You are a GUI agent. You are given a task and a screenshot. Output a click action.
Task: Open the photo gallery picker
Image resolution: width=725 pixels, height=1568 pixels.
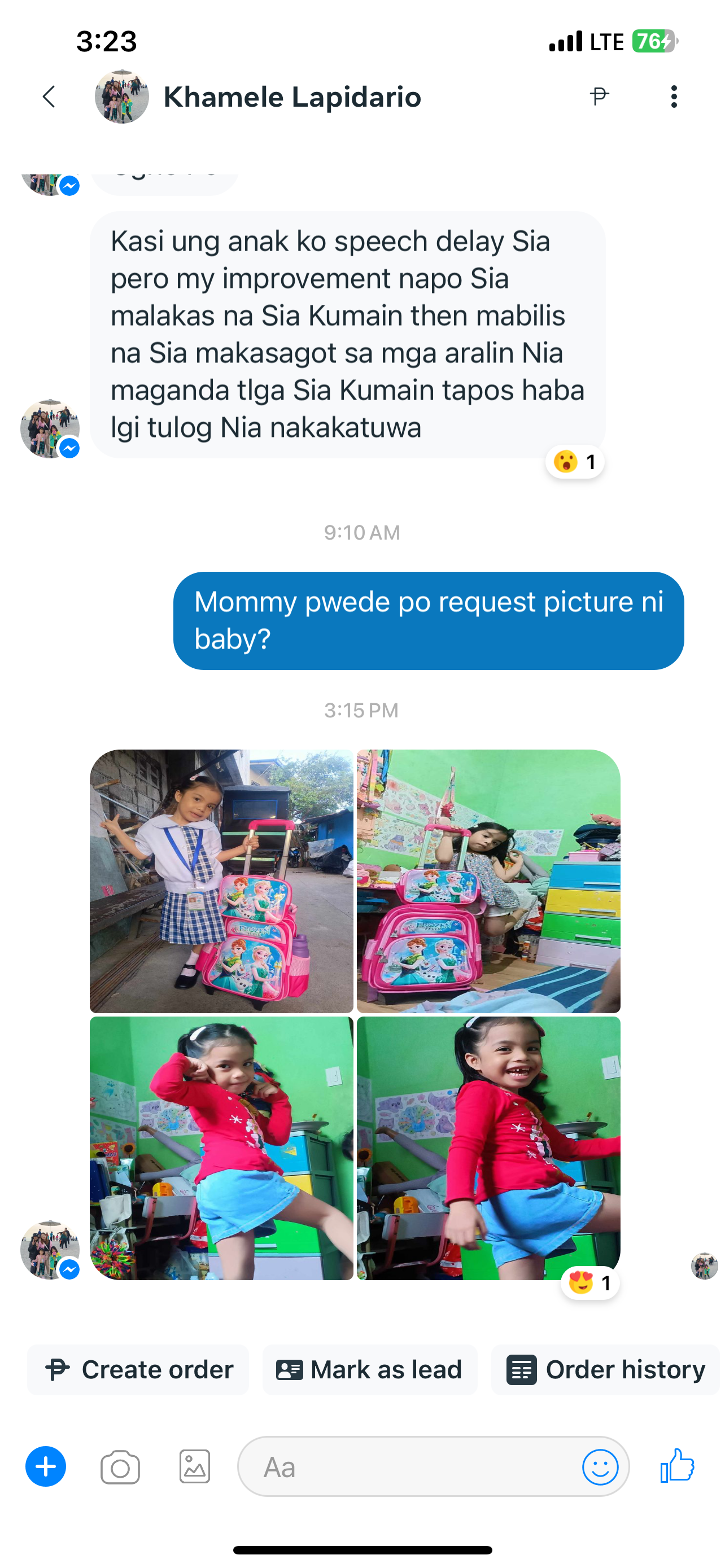point(195,1467)
